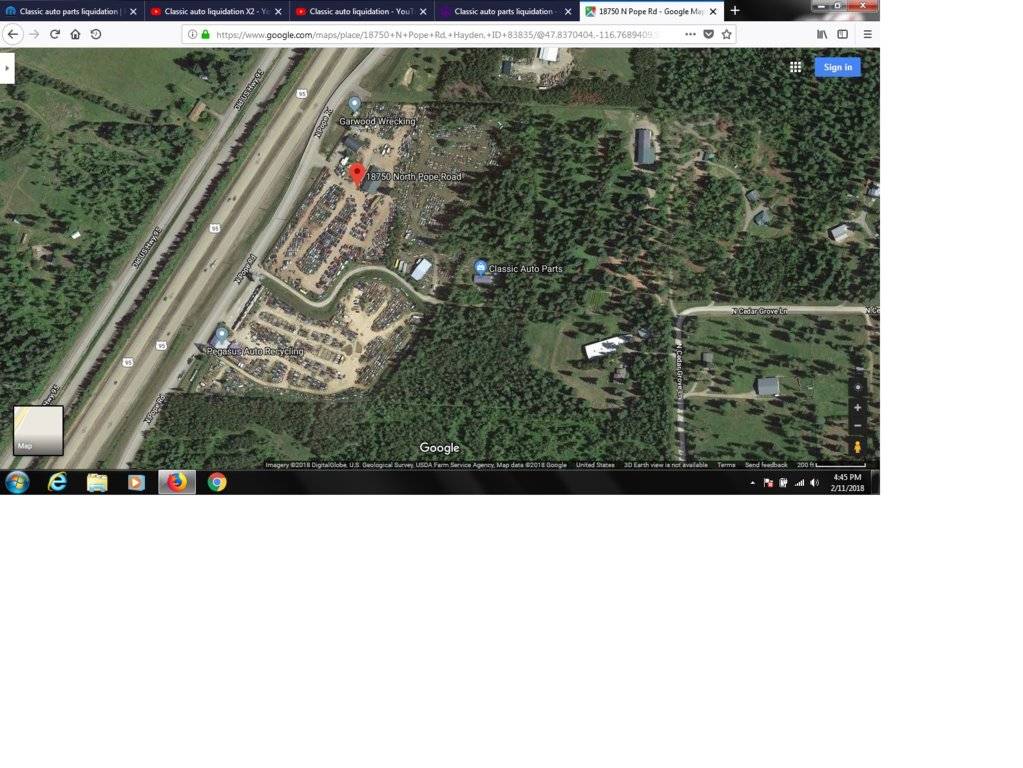Select the Garwood Wrecking place marker

[x=354, y=103]
